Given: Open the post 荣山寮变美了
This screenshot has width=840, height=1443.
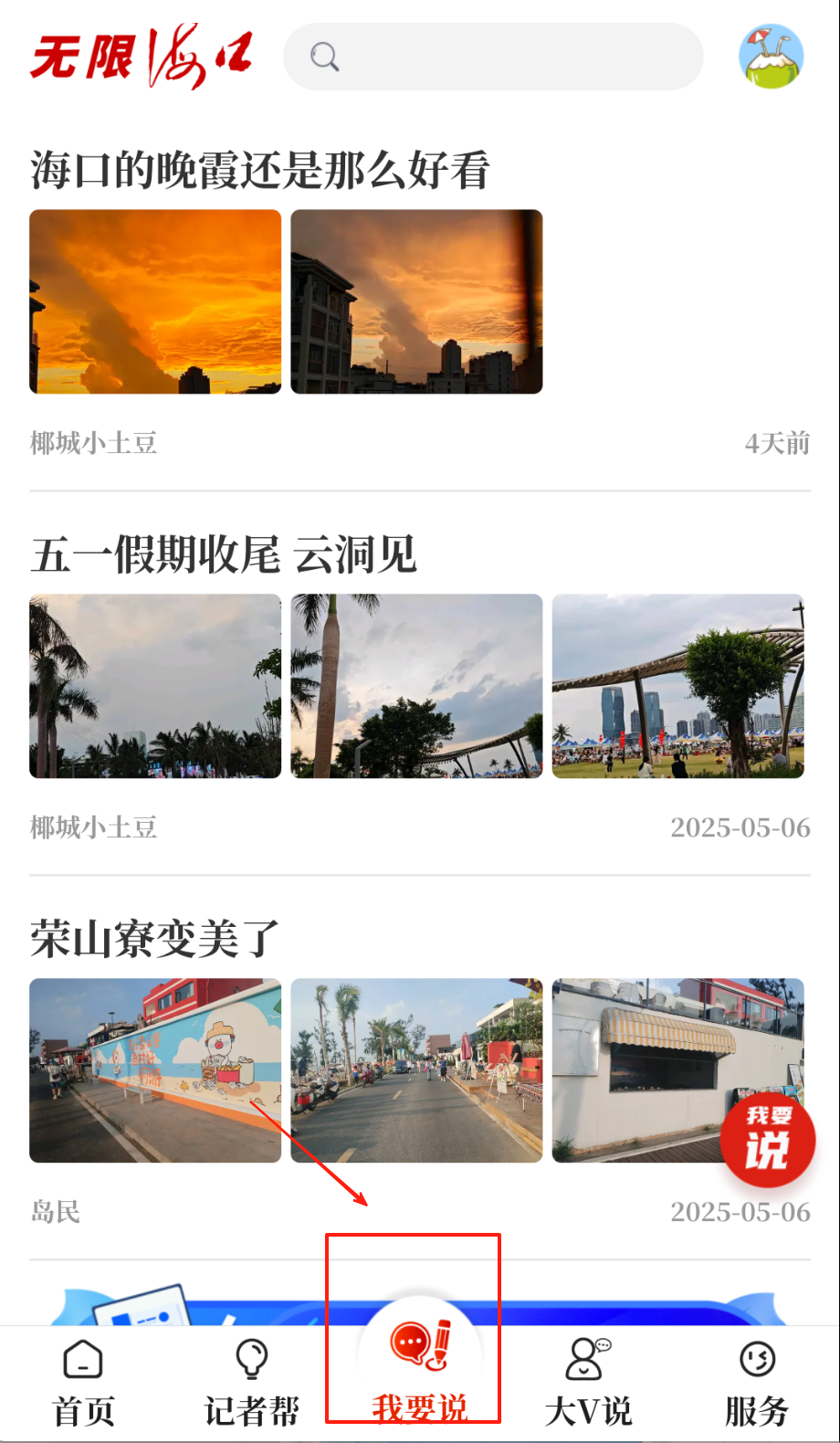Looking at the screenshot, I should (154, 940).
